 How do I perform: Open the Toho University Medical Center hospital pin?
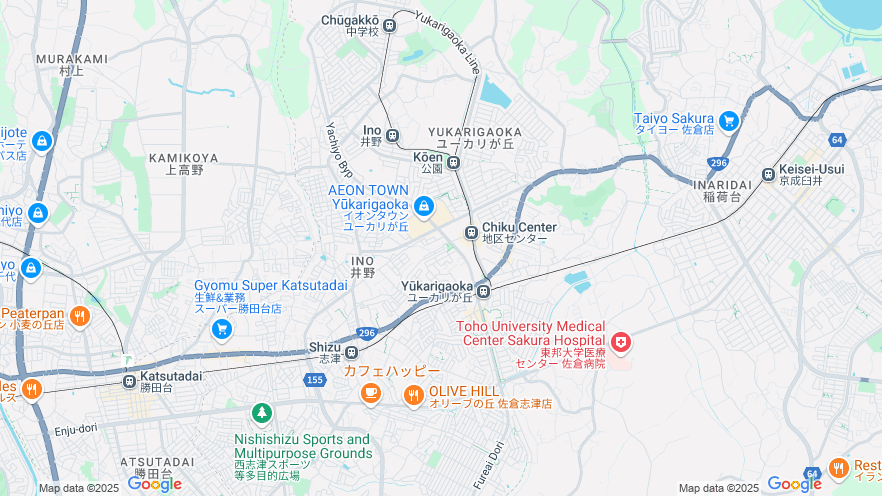click(621, 344)
